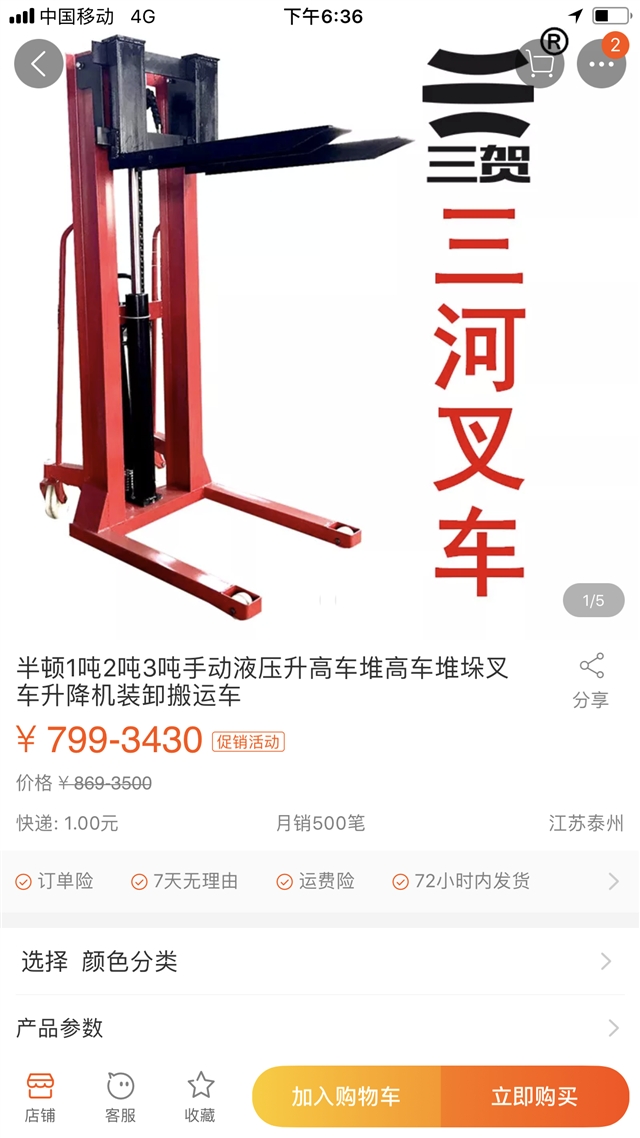The image size is (640, 1138).
Task: Open 选择 颜色分类 options
Action: [x=320, y=962]
